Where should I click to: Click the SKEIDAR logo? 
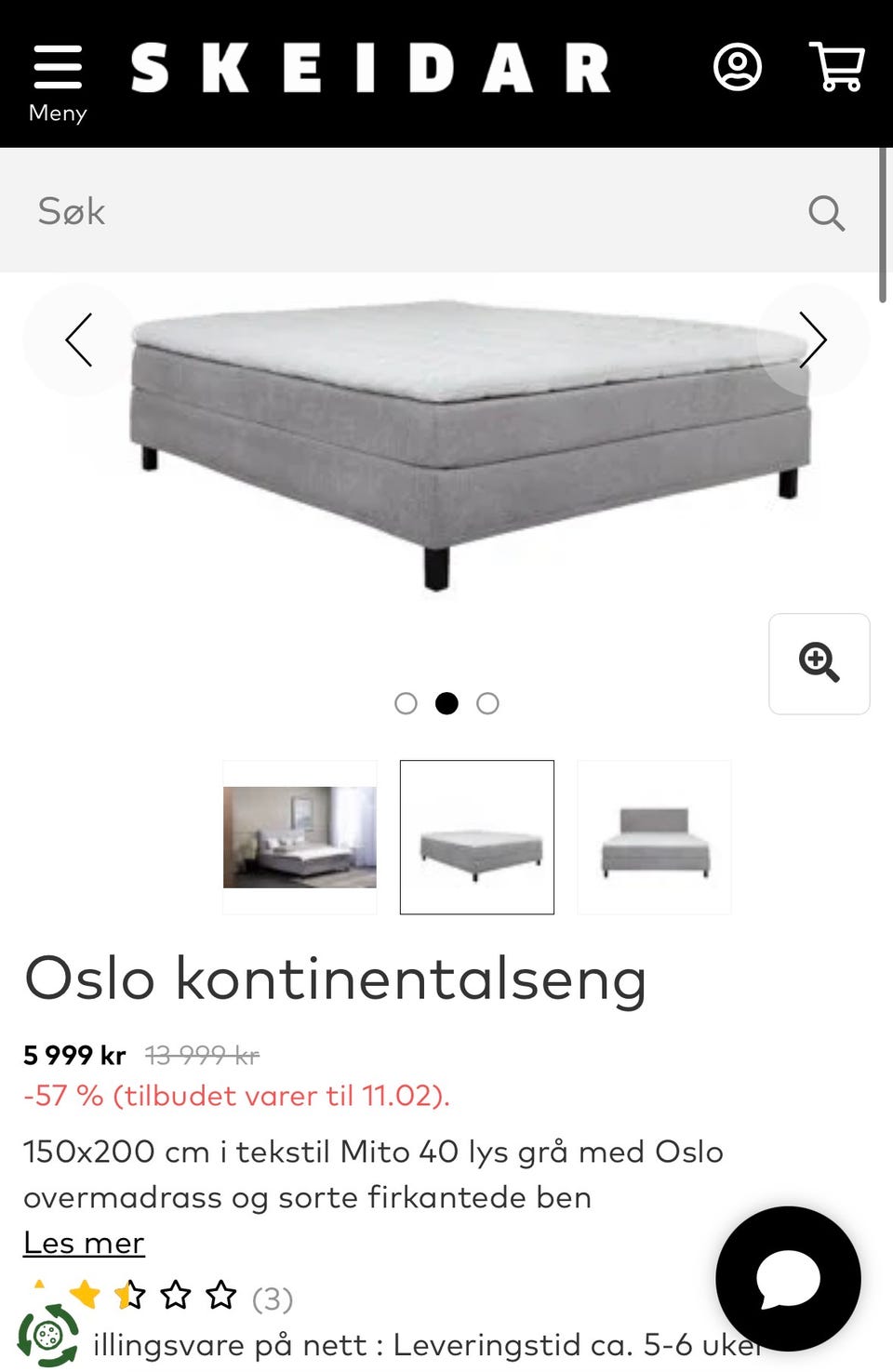coord(372,67)
